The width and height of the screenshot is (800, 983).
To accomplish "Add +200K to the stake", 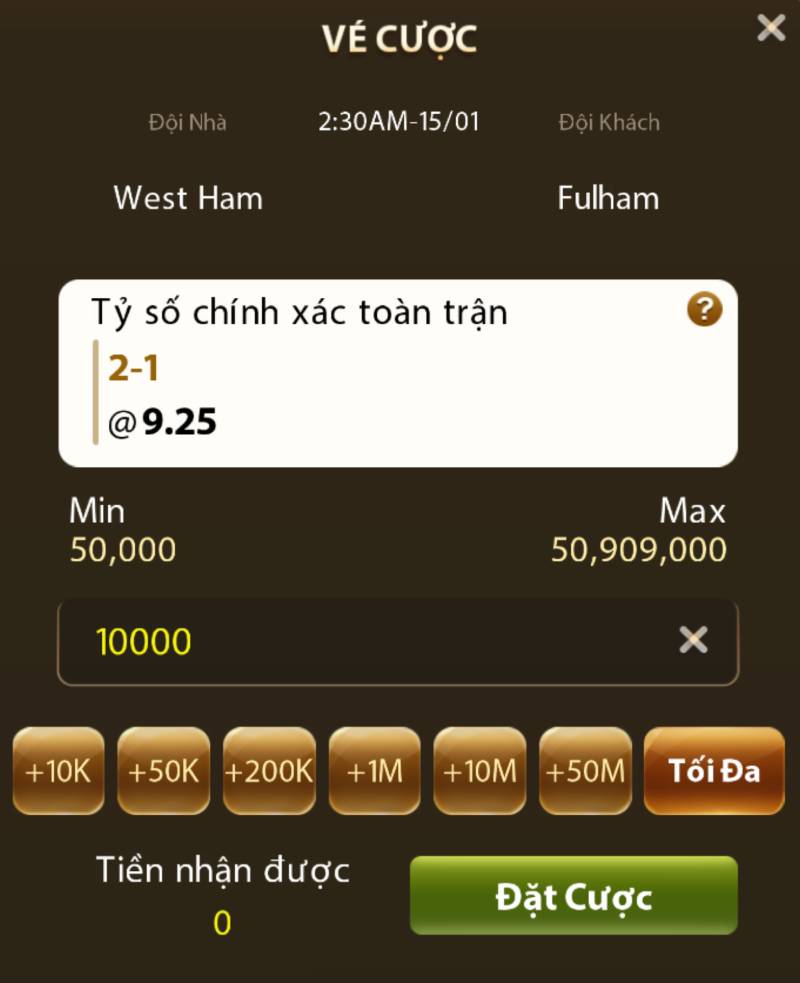I will (269, 771).
